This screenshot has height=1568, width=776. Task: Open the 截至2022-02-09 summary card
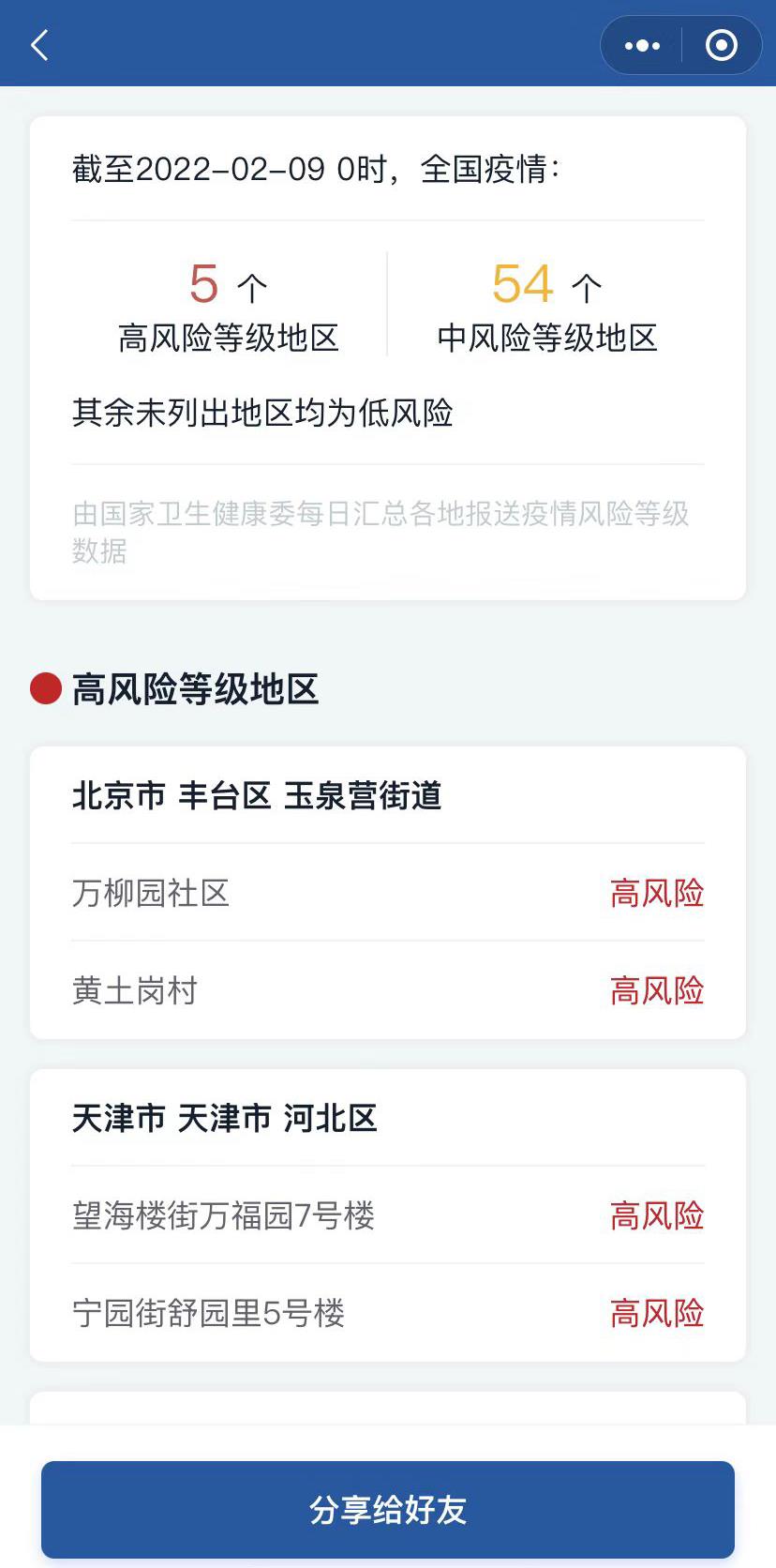tap(388, 169)
